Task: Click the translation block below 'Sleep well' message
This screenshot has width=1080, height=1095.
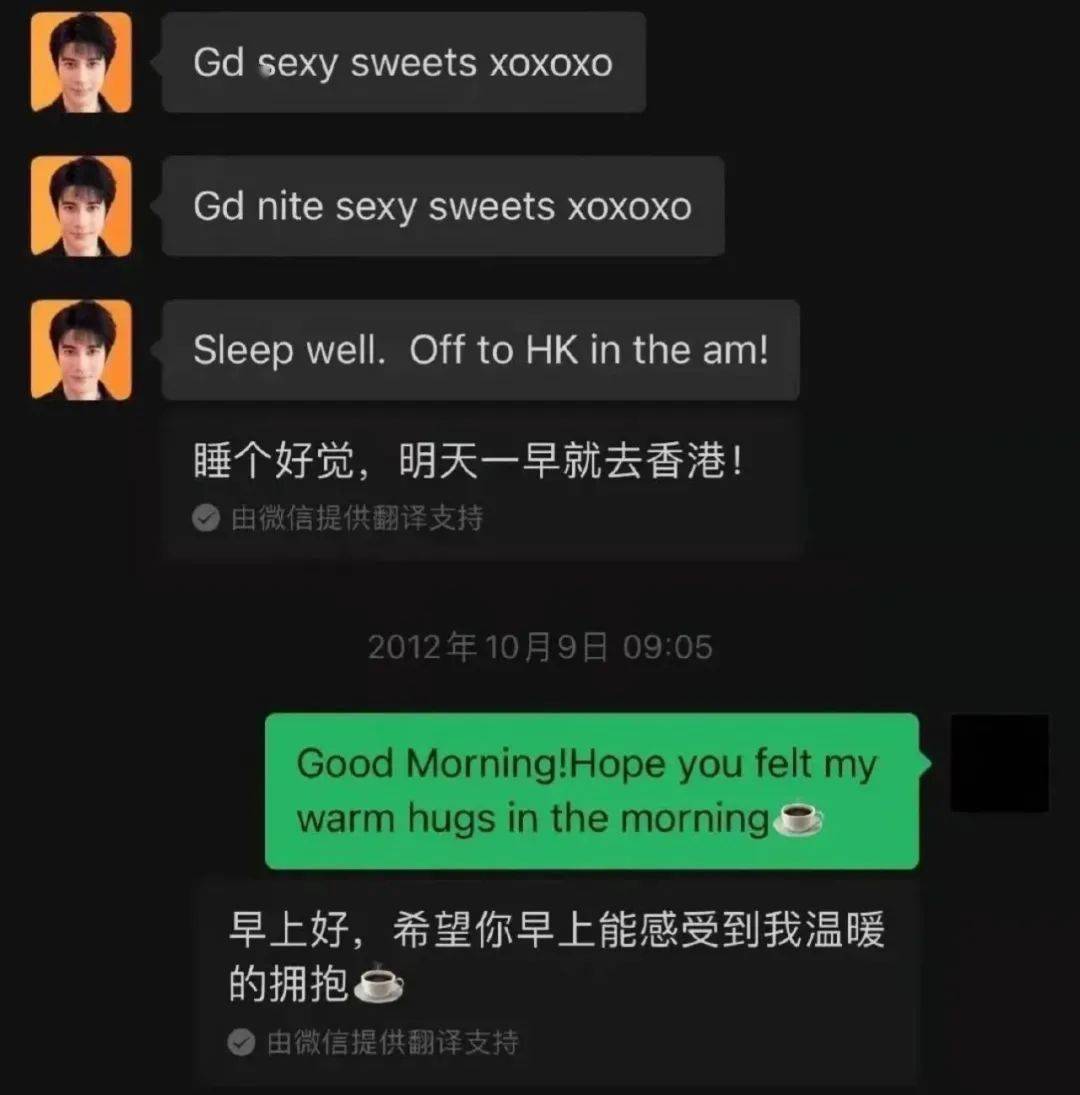Action: tap(480, 480)
